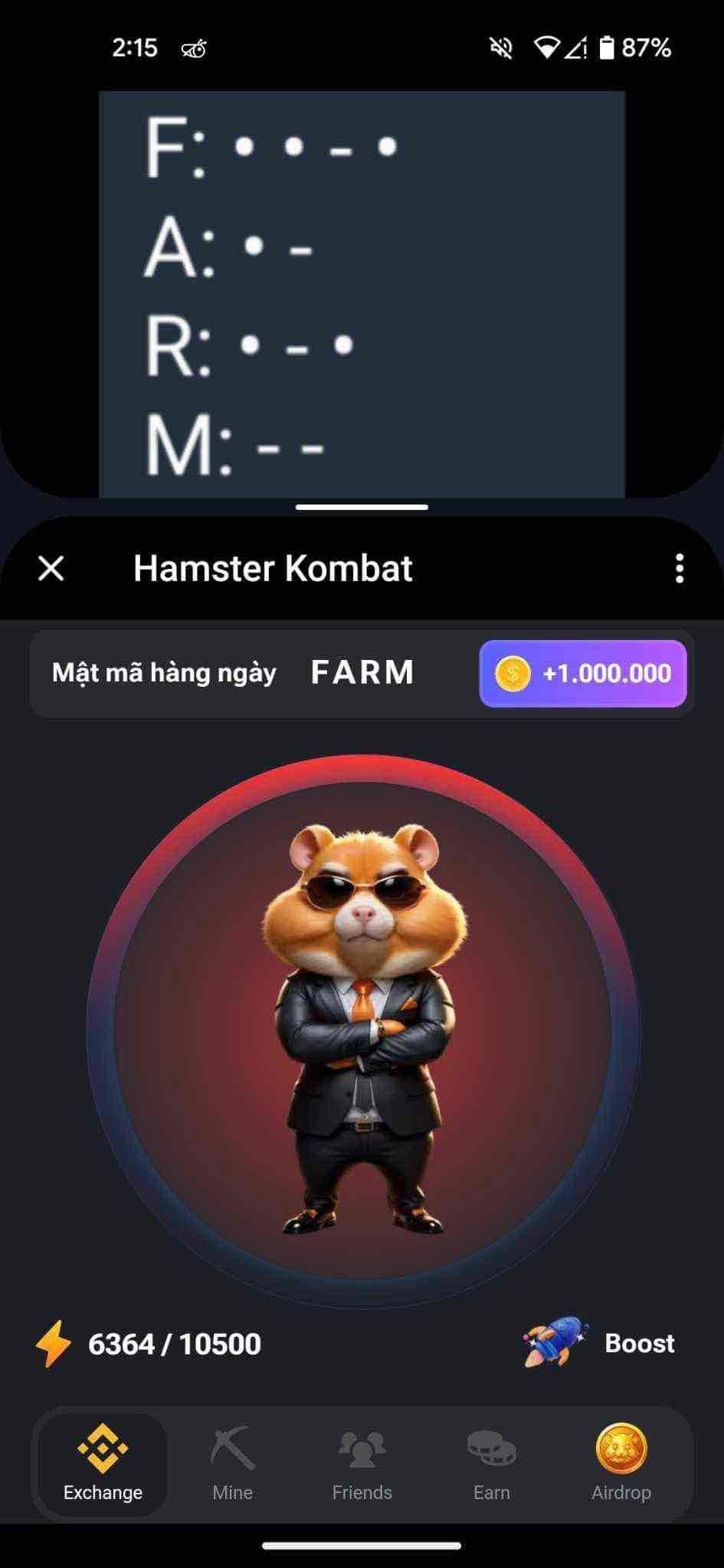Switch to the Mine tab
The height and width of the screenshot is (1568, 724).
pyautogui.click(x=232, y=1463)
